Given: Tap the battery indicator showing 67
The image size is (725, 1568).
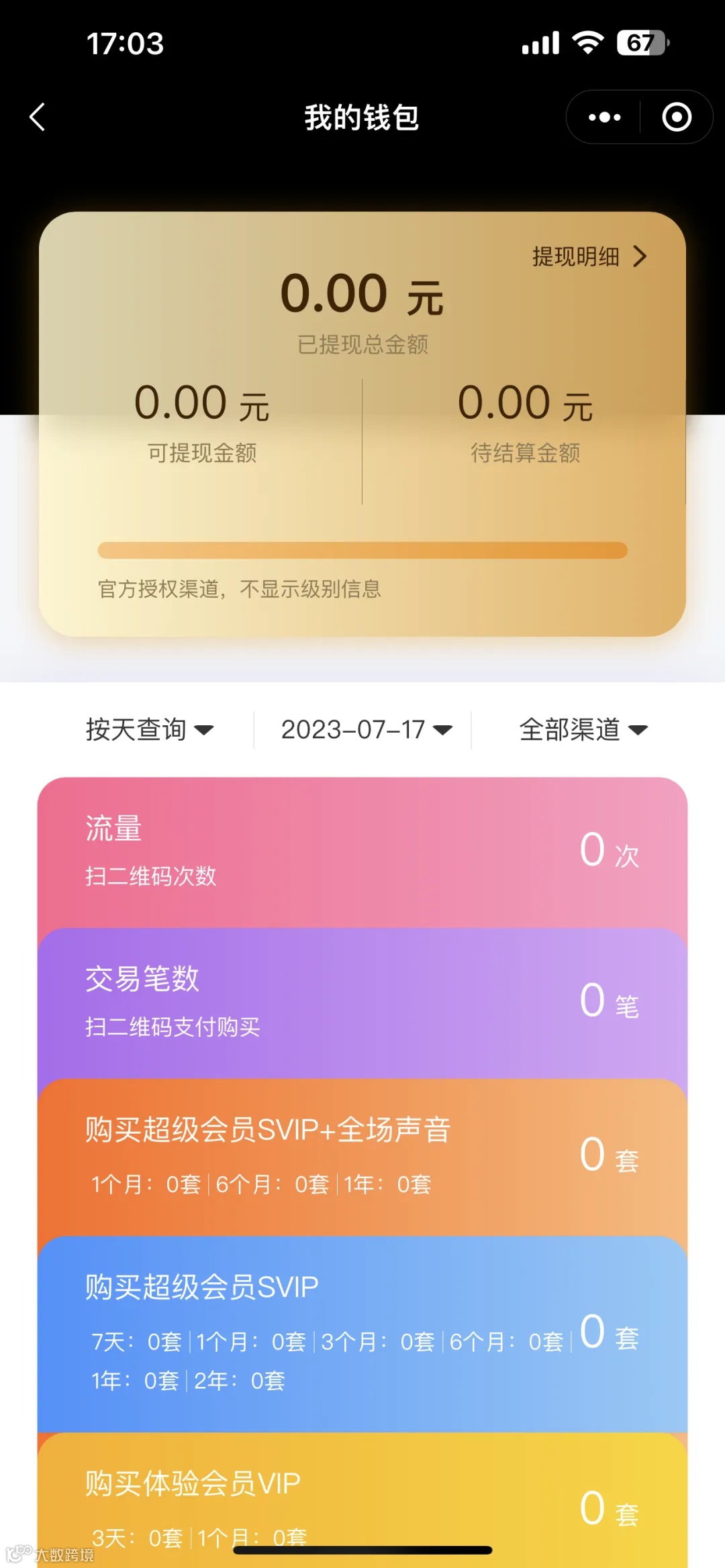Looking at the screenshot, I should click(x=641, y=42).
